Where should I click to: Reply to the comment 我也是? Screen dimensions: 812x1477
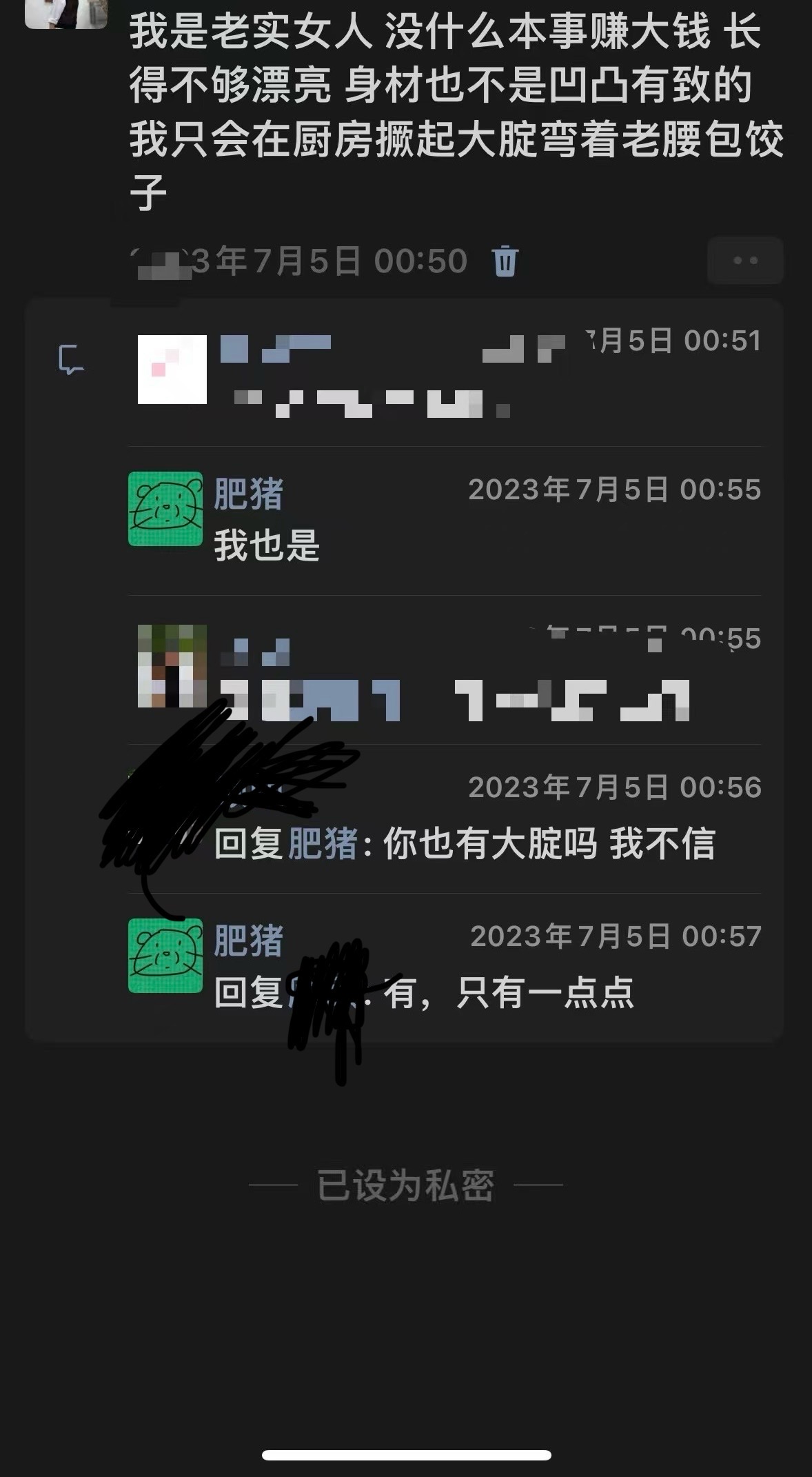267,545
